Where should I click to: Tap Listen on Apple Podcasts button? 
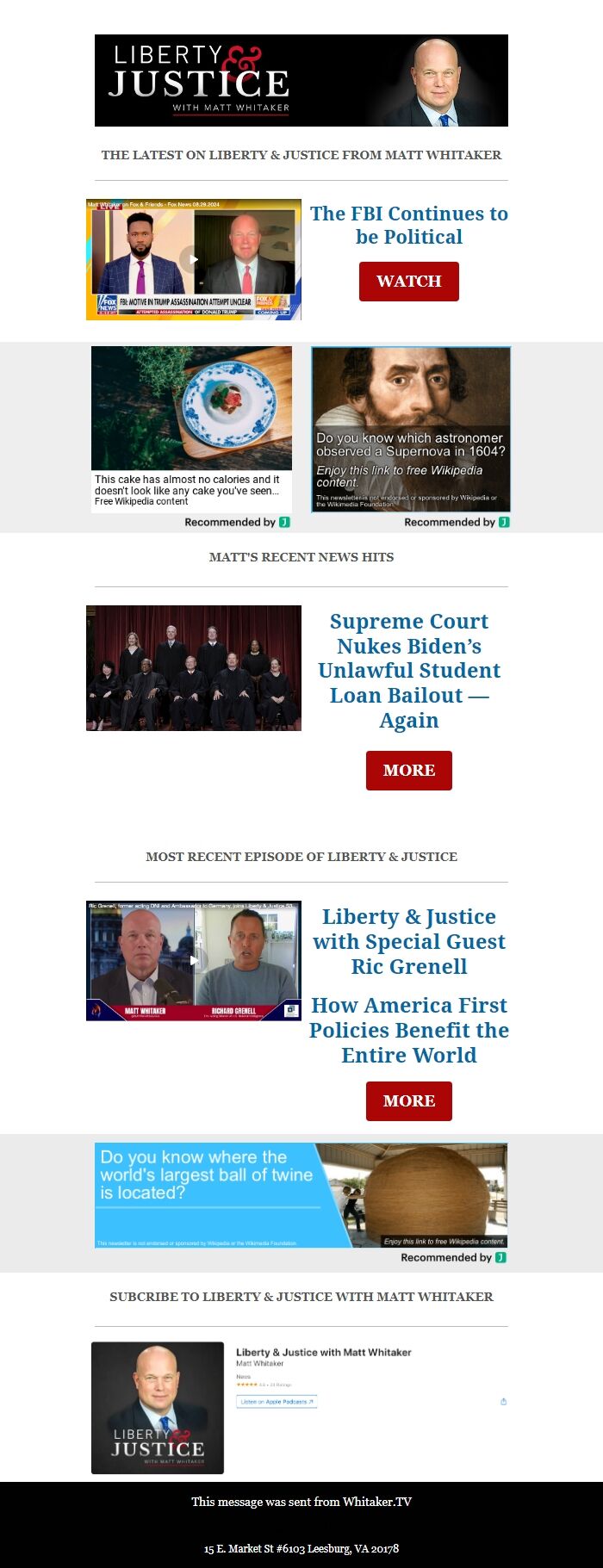point(277,1402)
